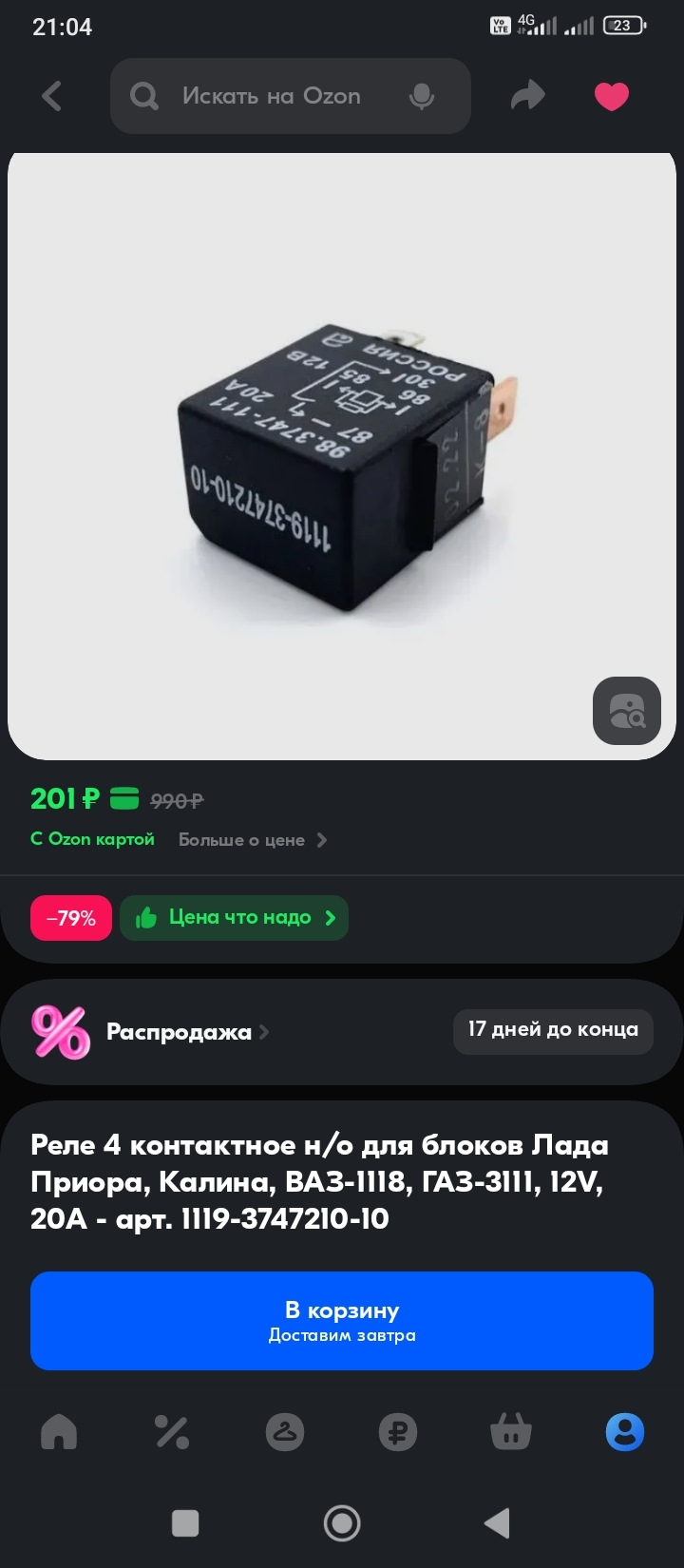Open the shopping basket tab
684x1568 pixels.
[x=510, y=1432]
